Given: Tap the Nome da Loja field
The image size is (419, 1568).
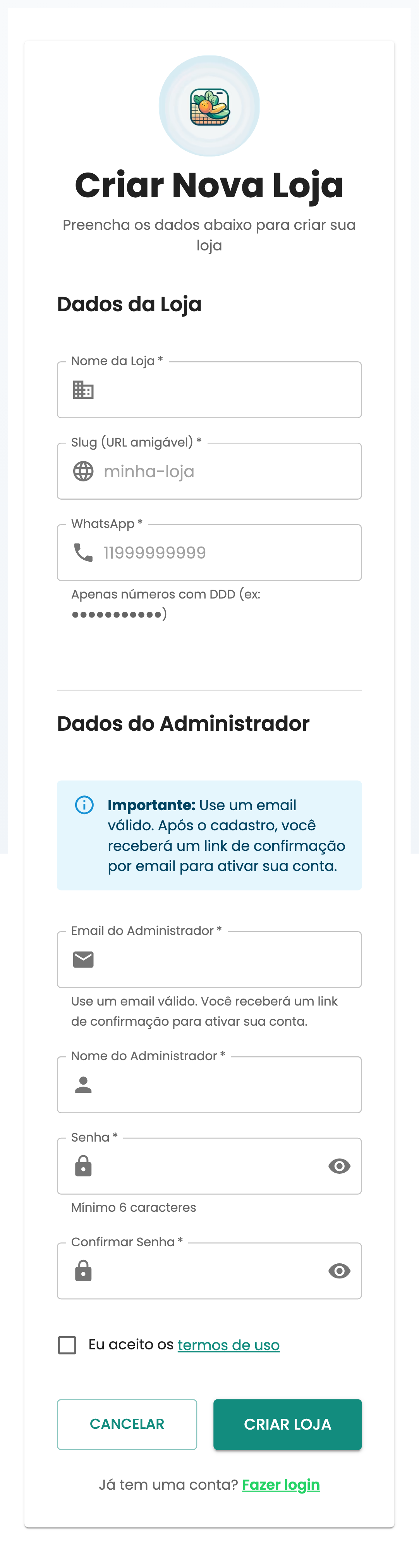Looking at the screenshot, I should 225,390.
